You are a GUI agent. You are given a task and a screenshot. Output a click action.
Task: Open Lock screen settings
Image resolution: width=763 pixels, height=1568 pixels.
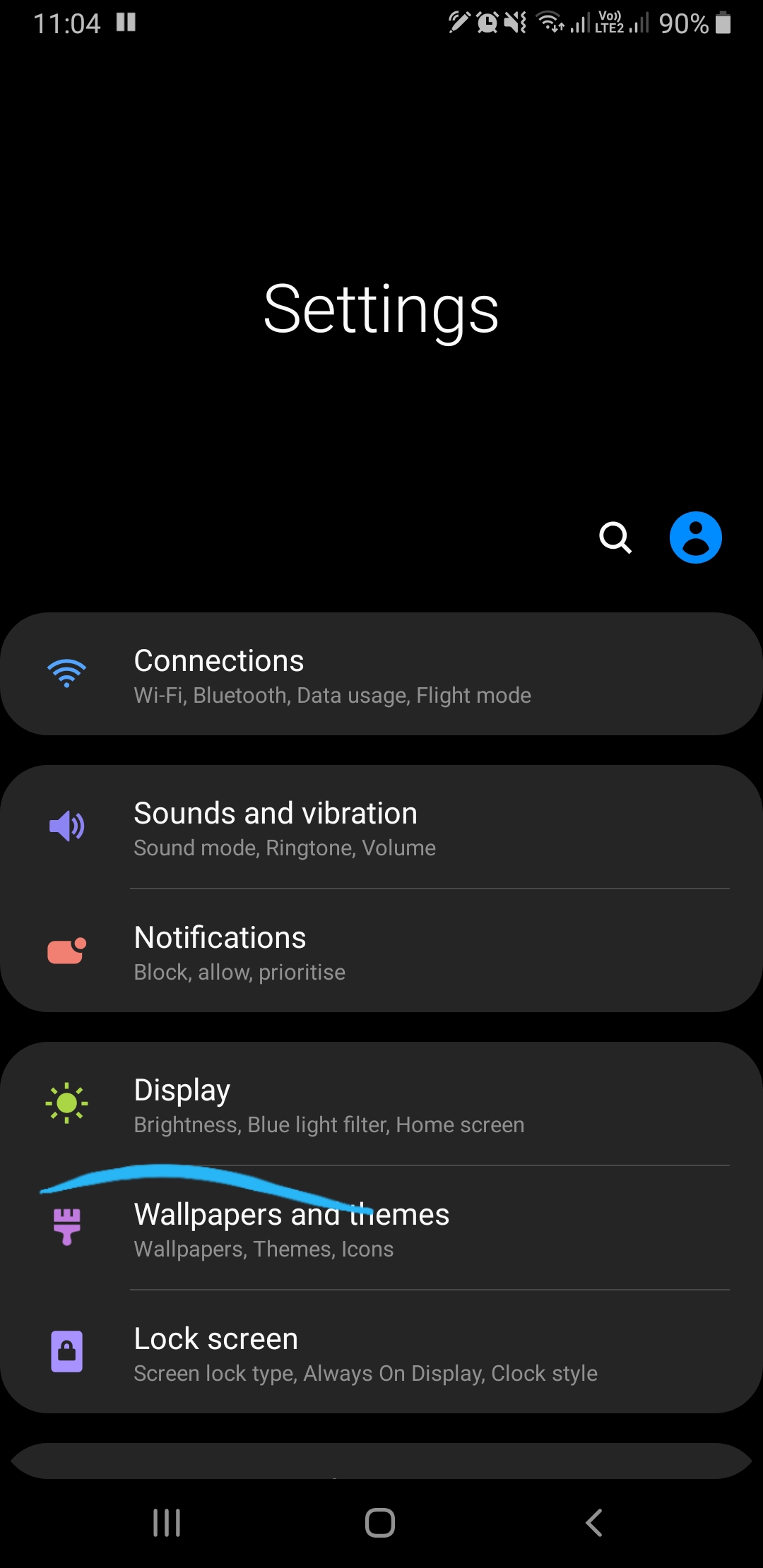tap(381, 1353)
